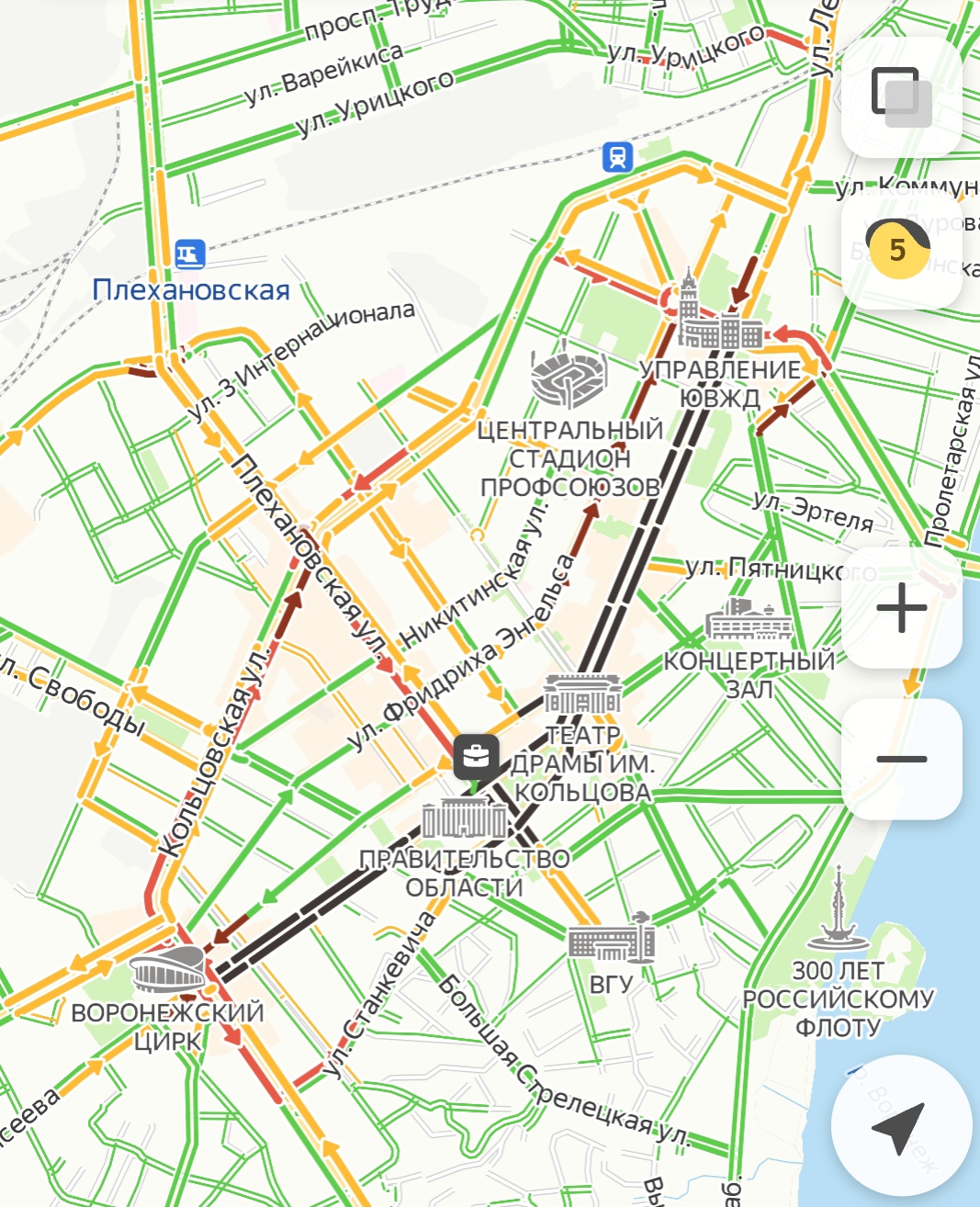The image size is (980, 1207).
Task: Select the railway station marker
Action: pos(618,157)
